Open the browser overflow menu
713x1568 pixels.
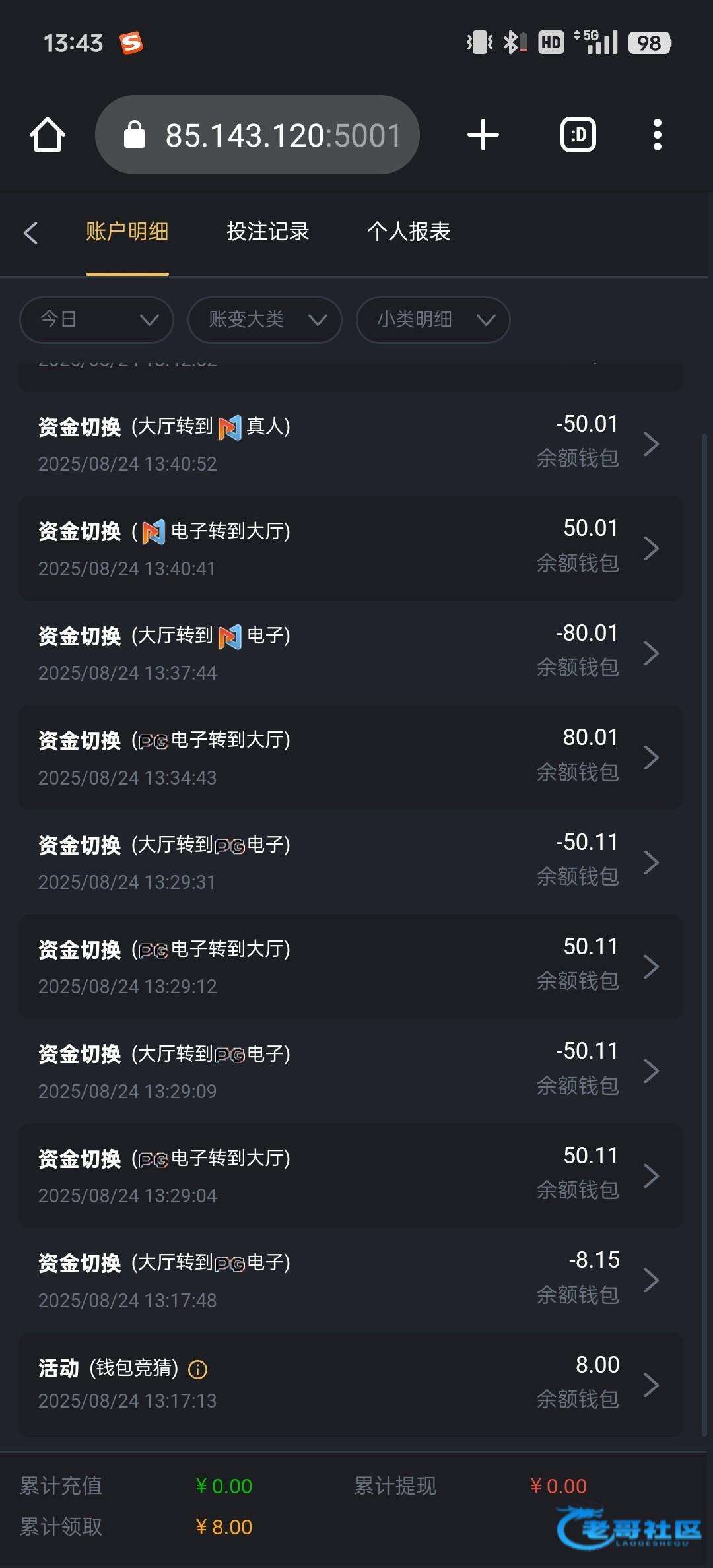click(x=657, y=135)
